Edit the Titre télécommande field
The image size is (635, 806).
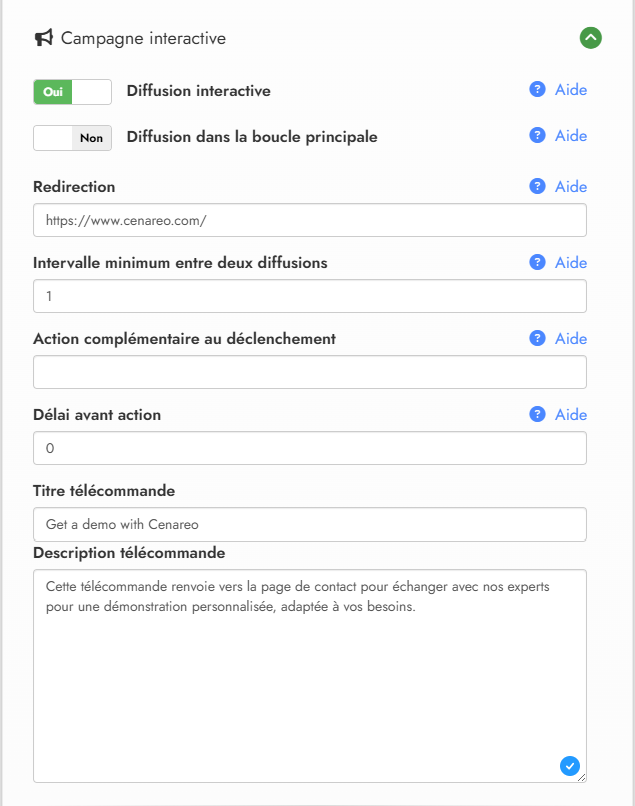coord(309,524)
